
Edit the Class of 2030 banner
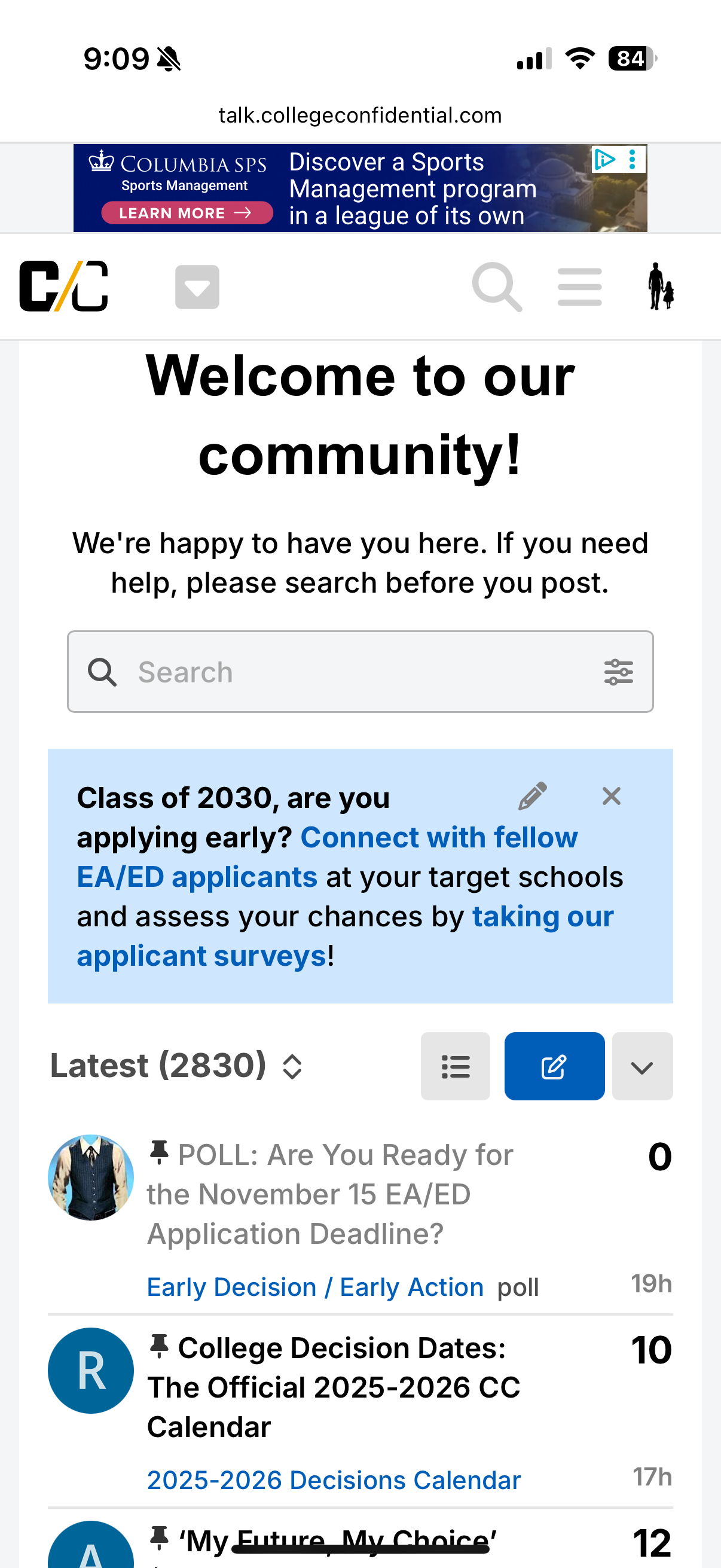tap(533, 796)
